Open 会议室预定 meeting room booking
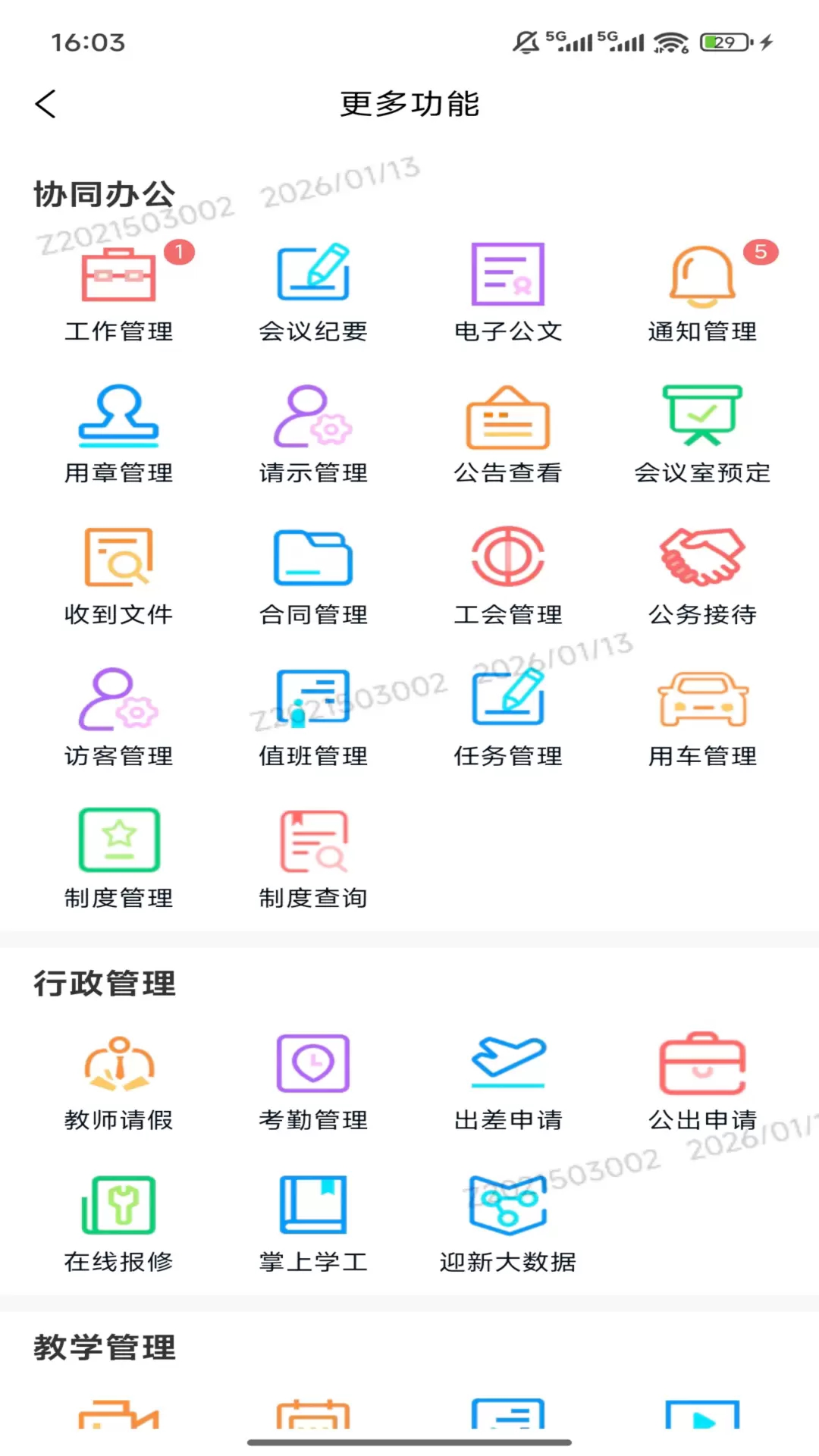 (702, 434)
